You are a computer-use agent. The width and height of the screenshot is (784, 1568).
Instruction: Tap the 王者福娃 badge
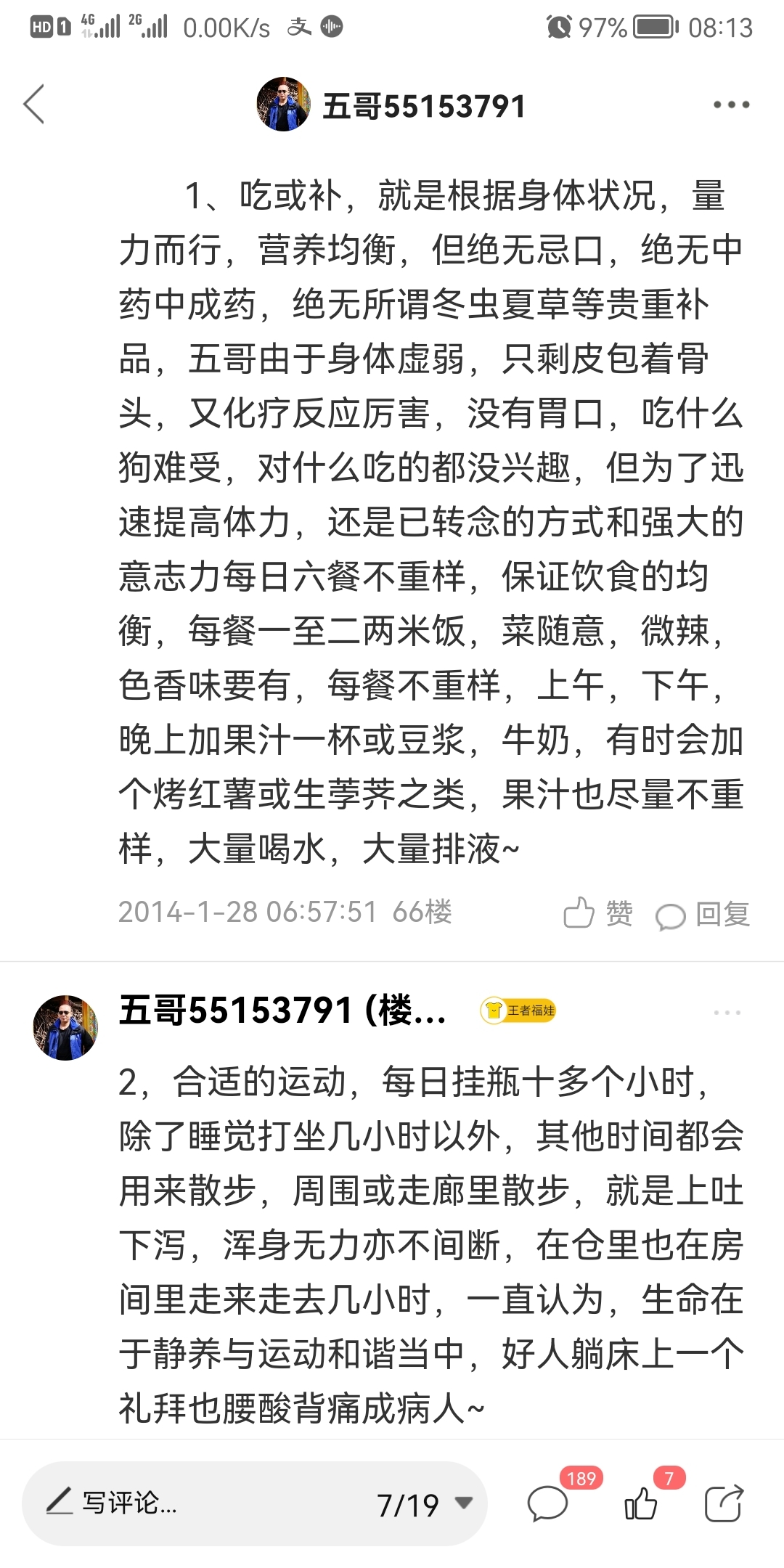click(x=518, y=1010)
